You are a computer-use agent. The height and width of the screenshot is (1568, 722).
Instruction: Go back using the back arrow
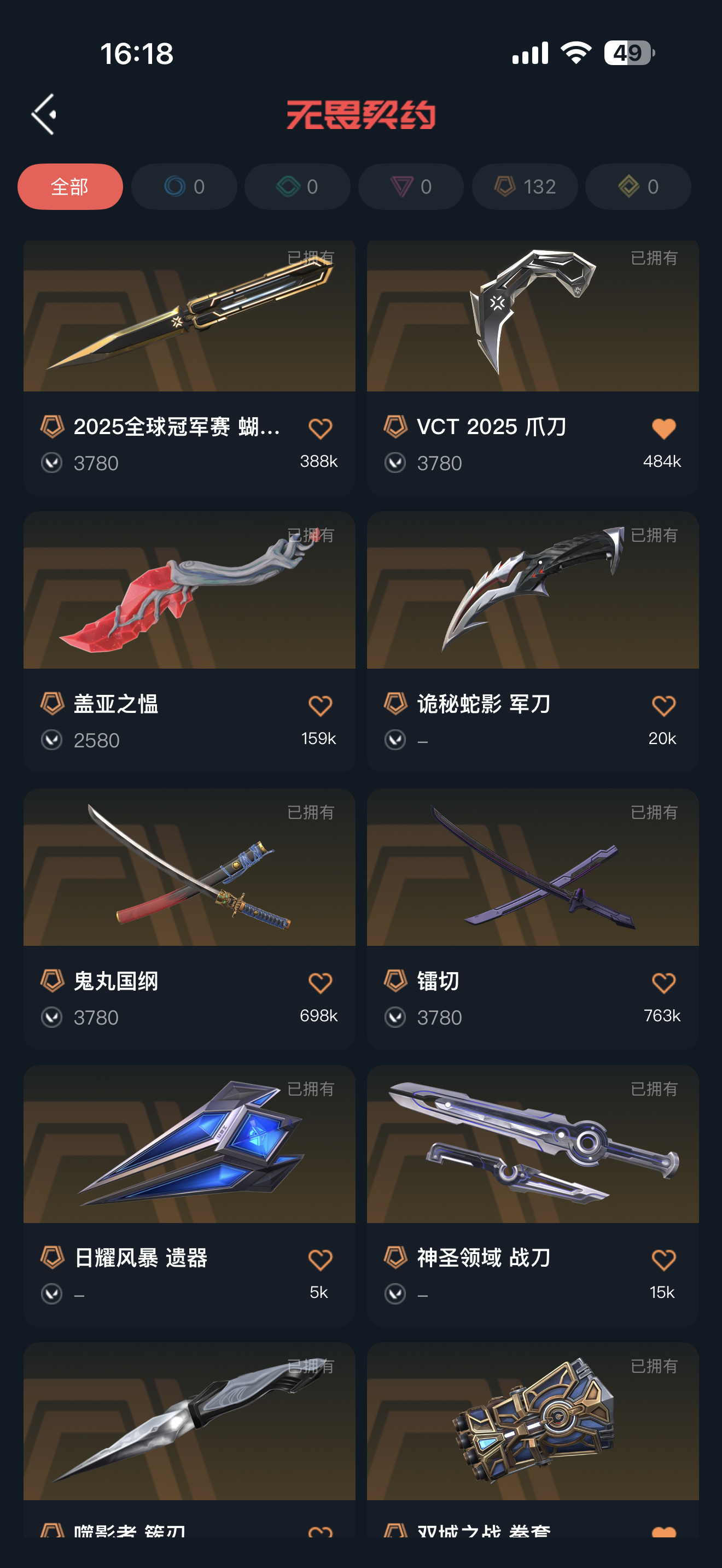(44, 114)
